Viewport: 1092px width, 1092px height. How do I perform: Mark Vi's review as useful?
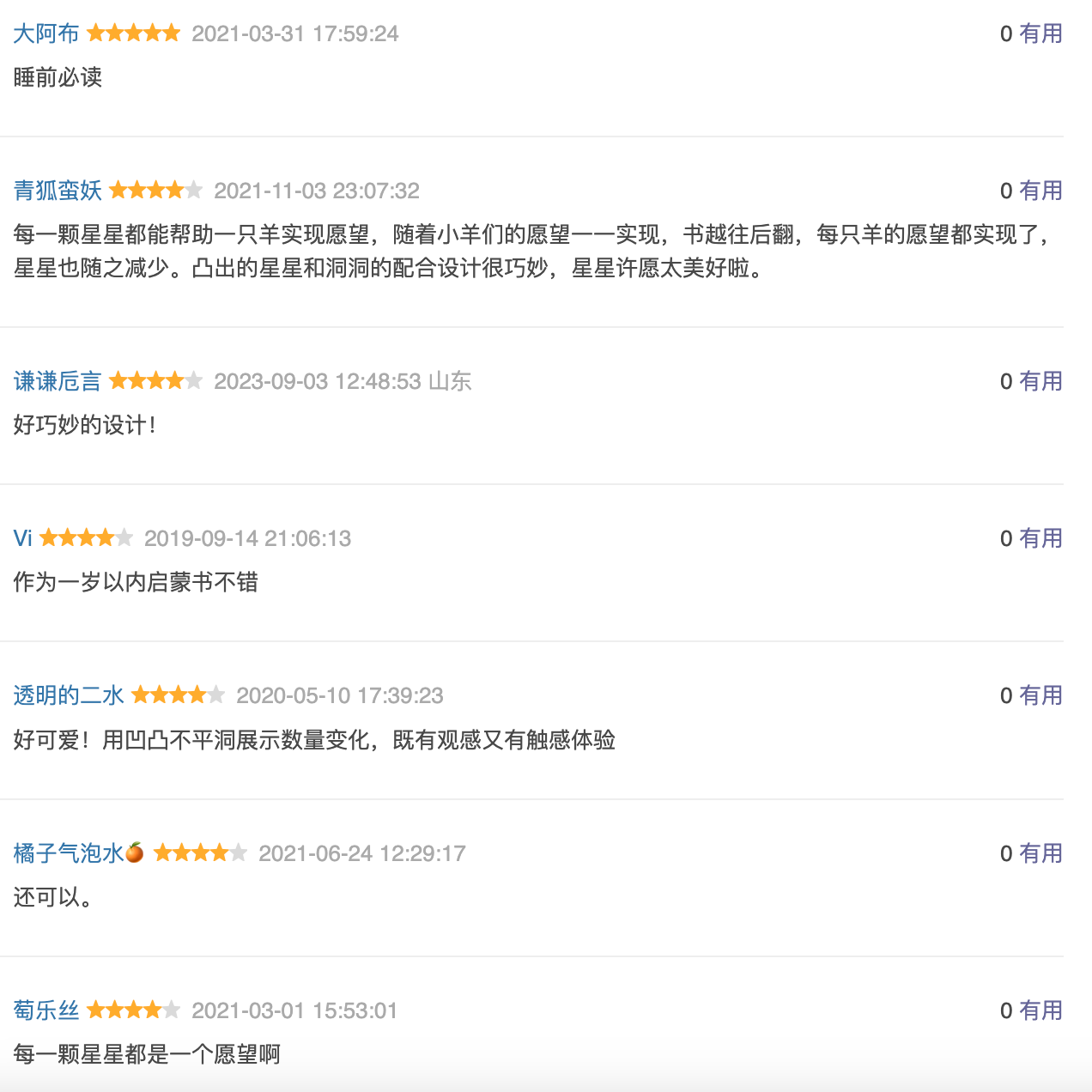click(1040, 538)
